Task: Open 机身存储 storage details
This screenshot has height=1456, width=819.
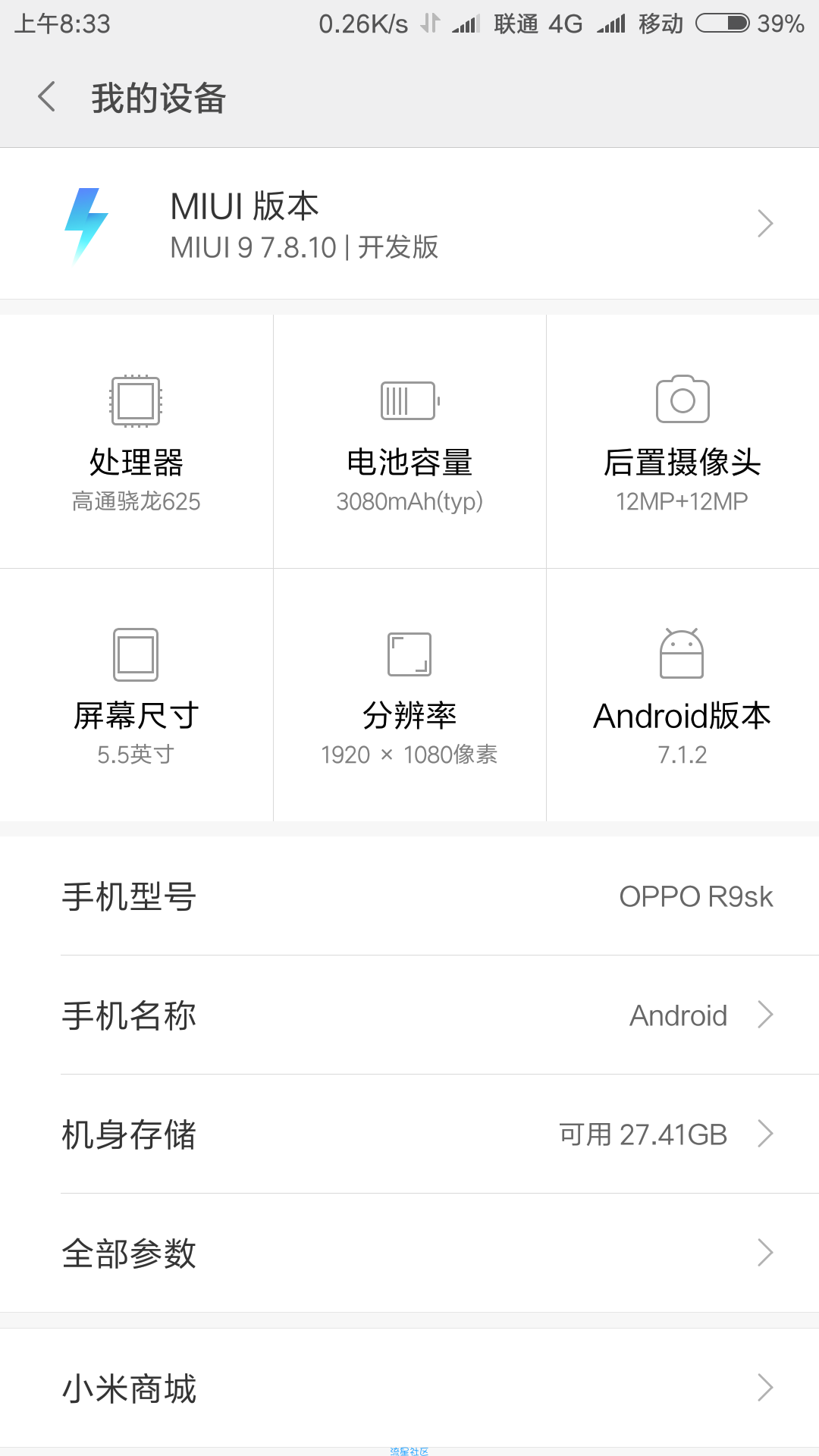Action: [409, 1134]
